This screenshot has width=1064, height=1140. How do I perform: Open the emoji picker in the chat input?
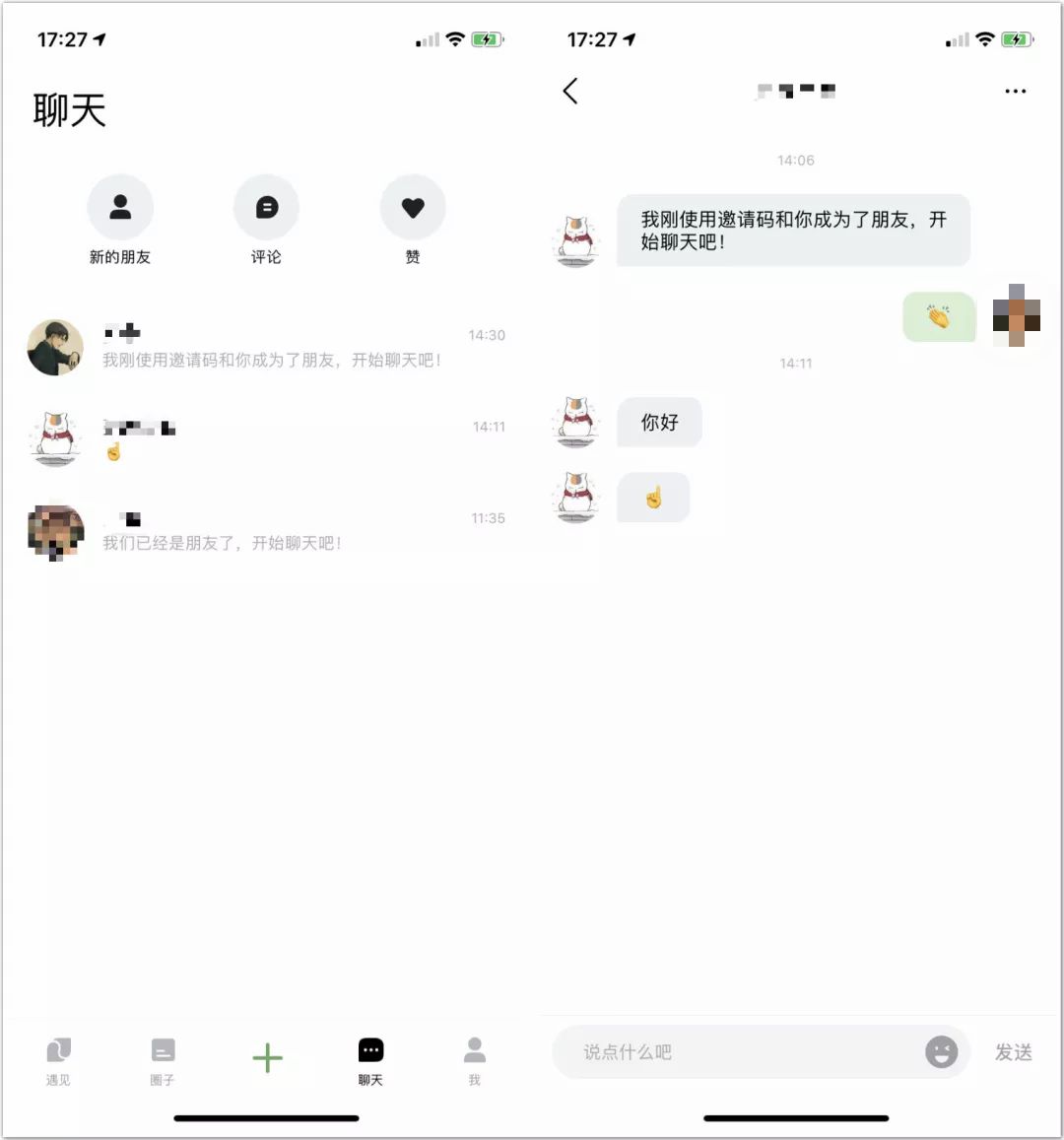941,1052
